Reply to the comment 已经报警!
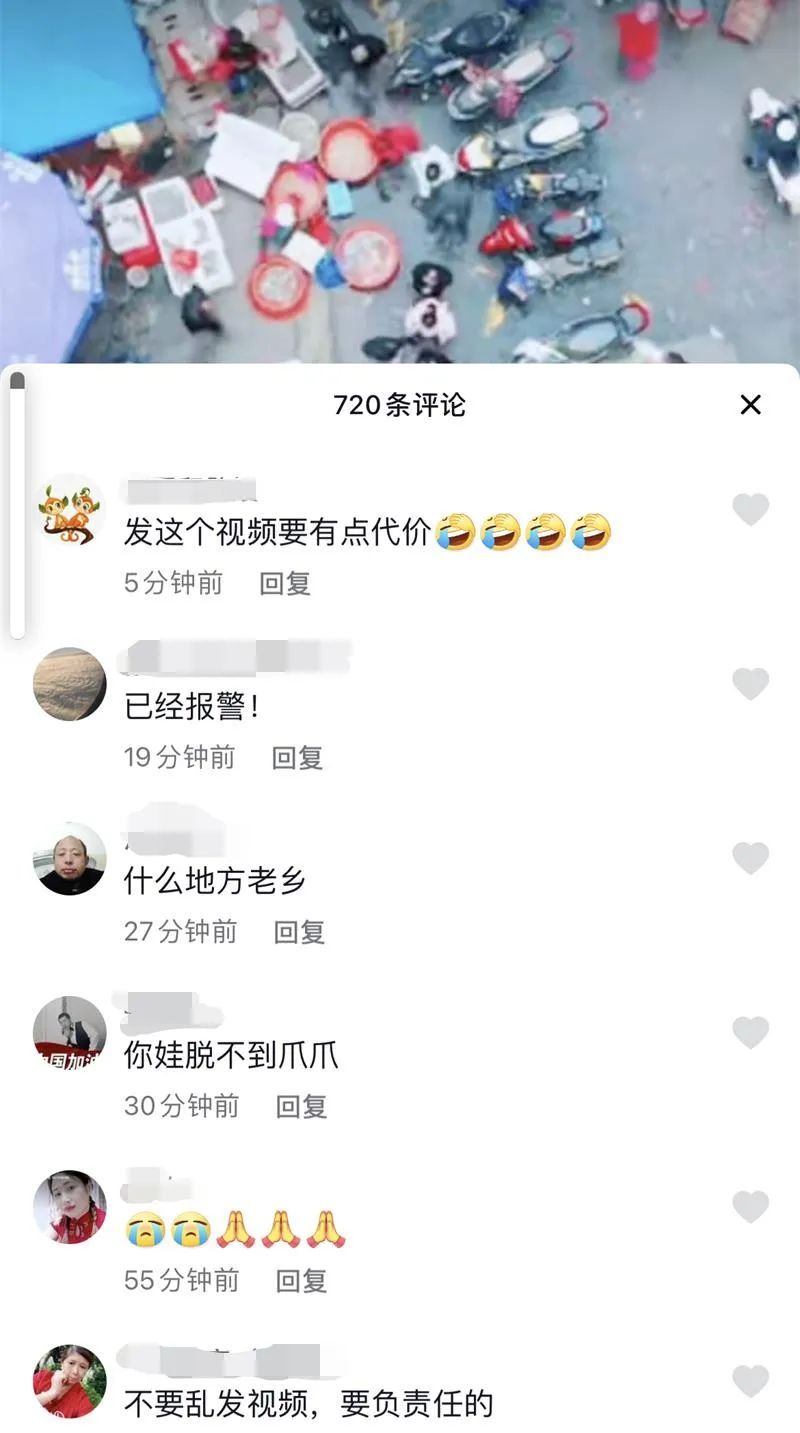This screenshot has height=1433, width=800. point(297,757)
